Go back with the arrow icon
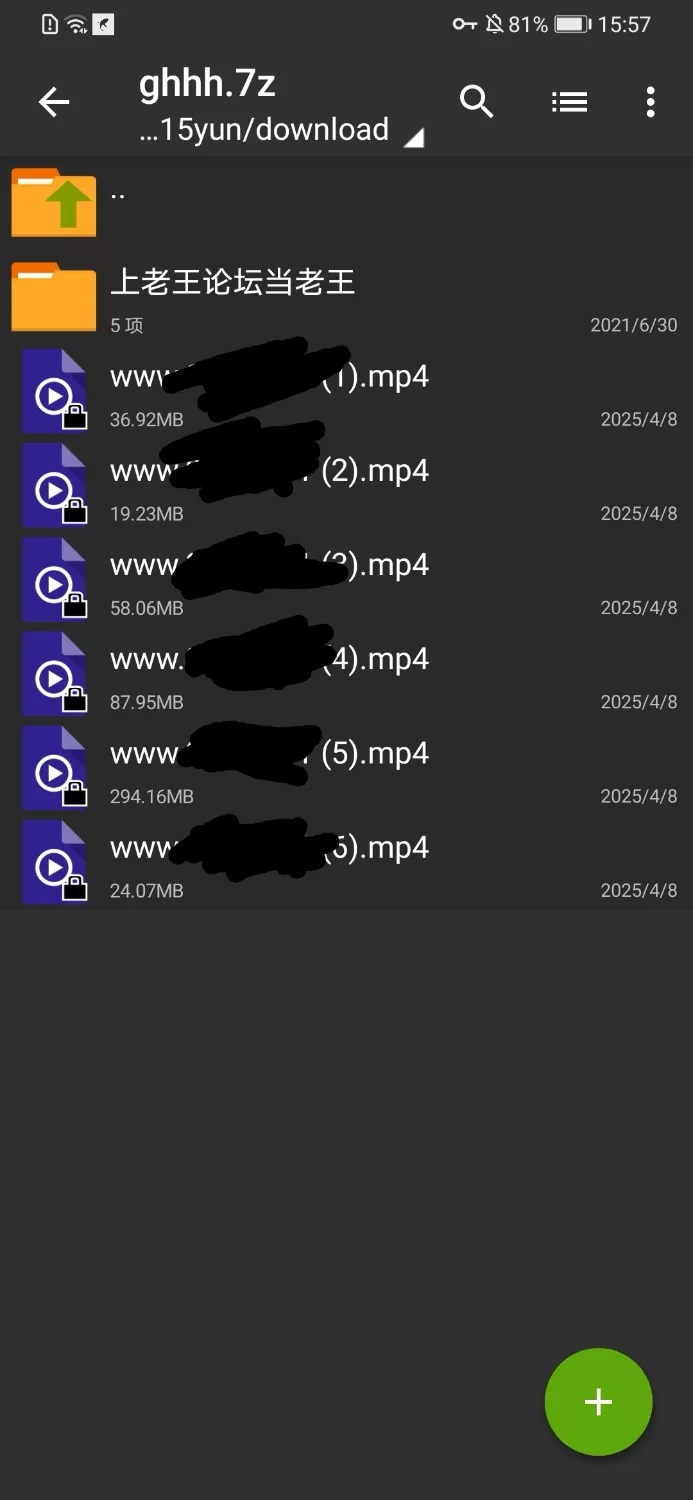The width and height of the screenshot is (693, 1500). pos(54,102)
